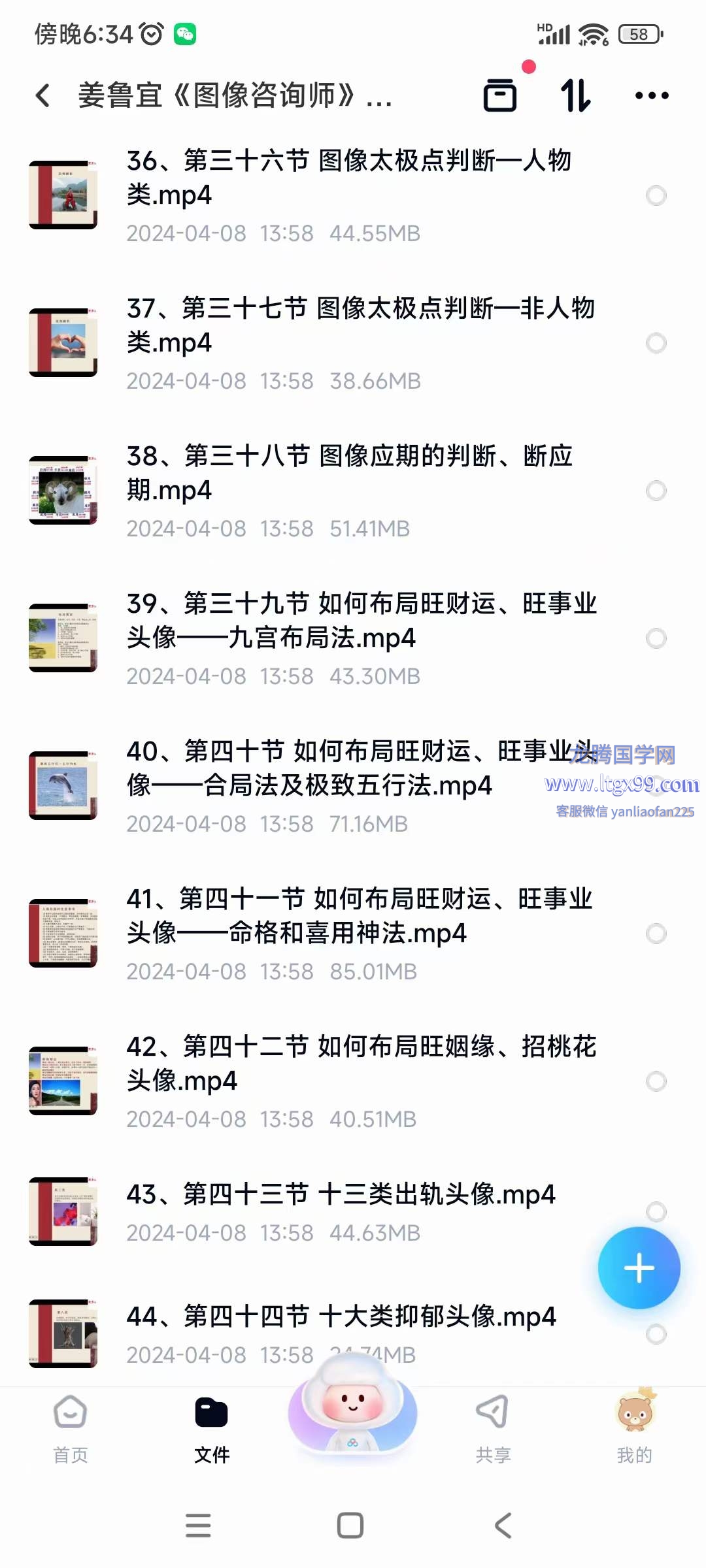Open video 43 十三类出轨头像
The height and width of the screenshot is (1568, 706).
(x=340, y=1196)
